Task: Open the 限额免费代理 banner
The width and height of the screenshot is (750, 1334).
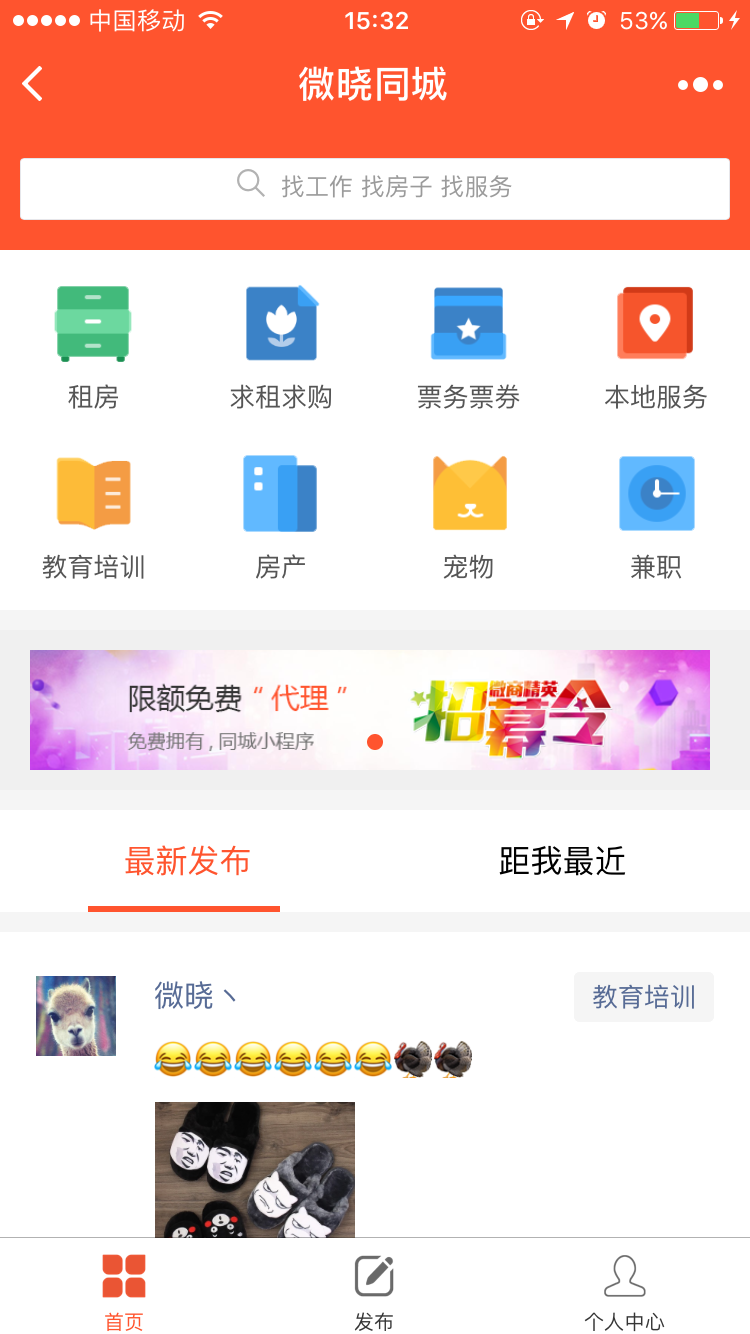Action: point(370,710)
